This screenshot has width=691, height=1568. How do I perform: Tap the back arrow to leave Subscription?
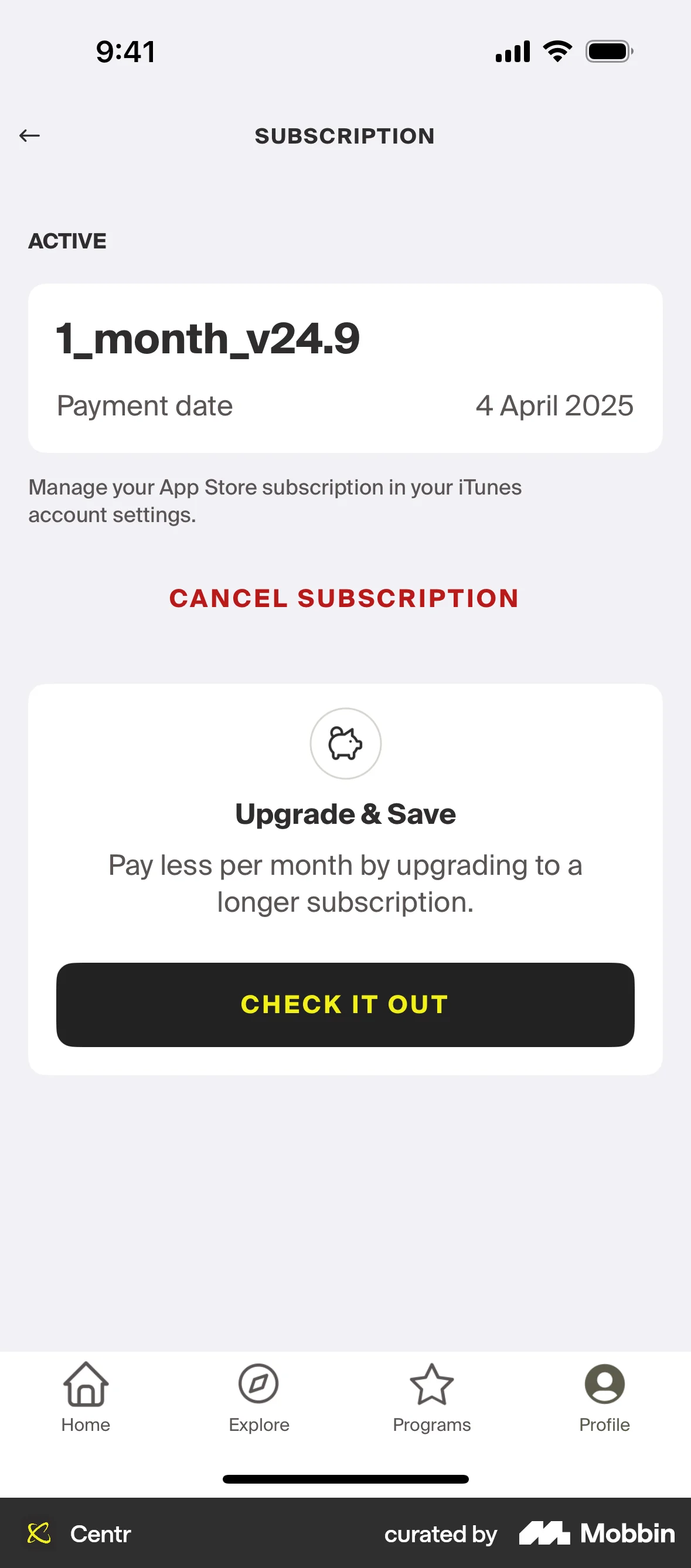tap(29, 135)
